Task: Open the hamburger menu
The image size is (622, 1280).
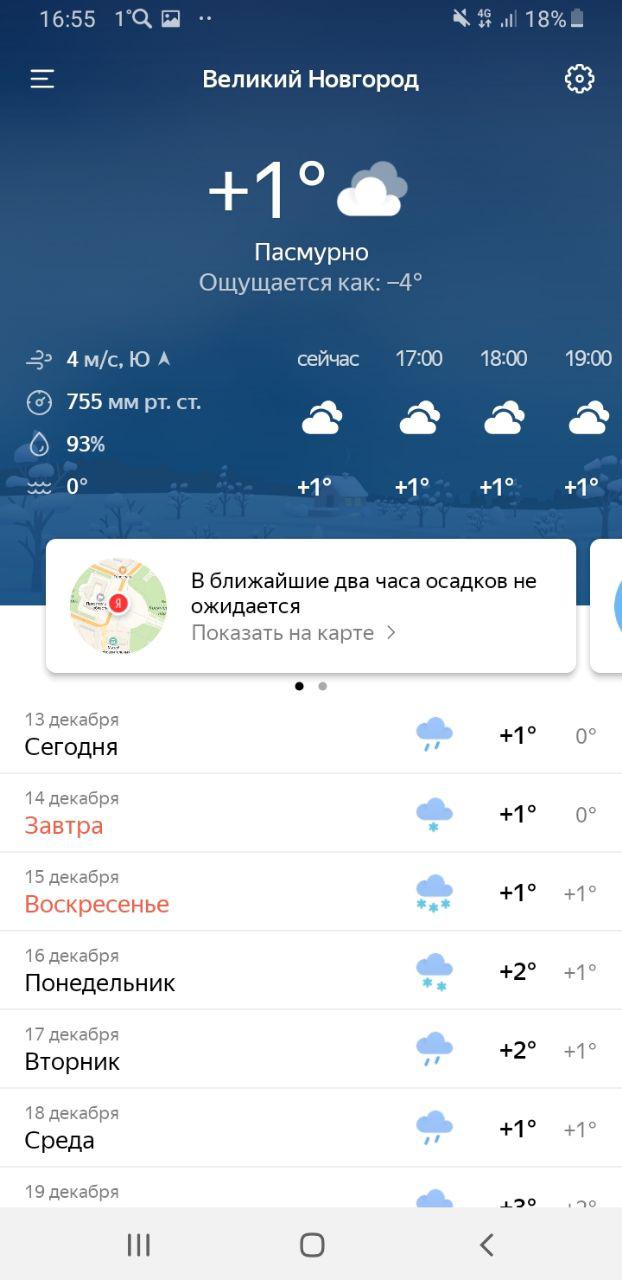Action: click(42, 79)
